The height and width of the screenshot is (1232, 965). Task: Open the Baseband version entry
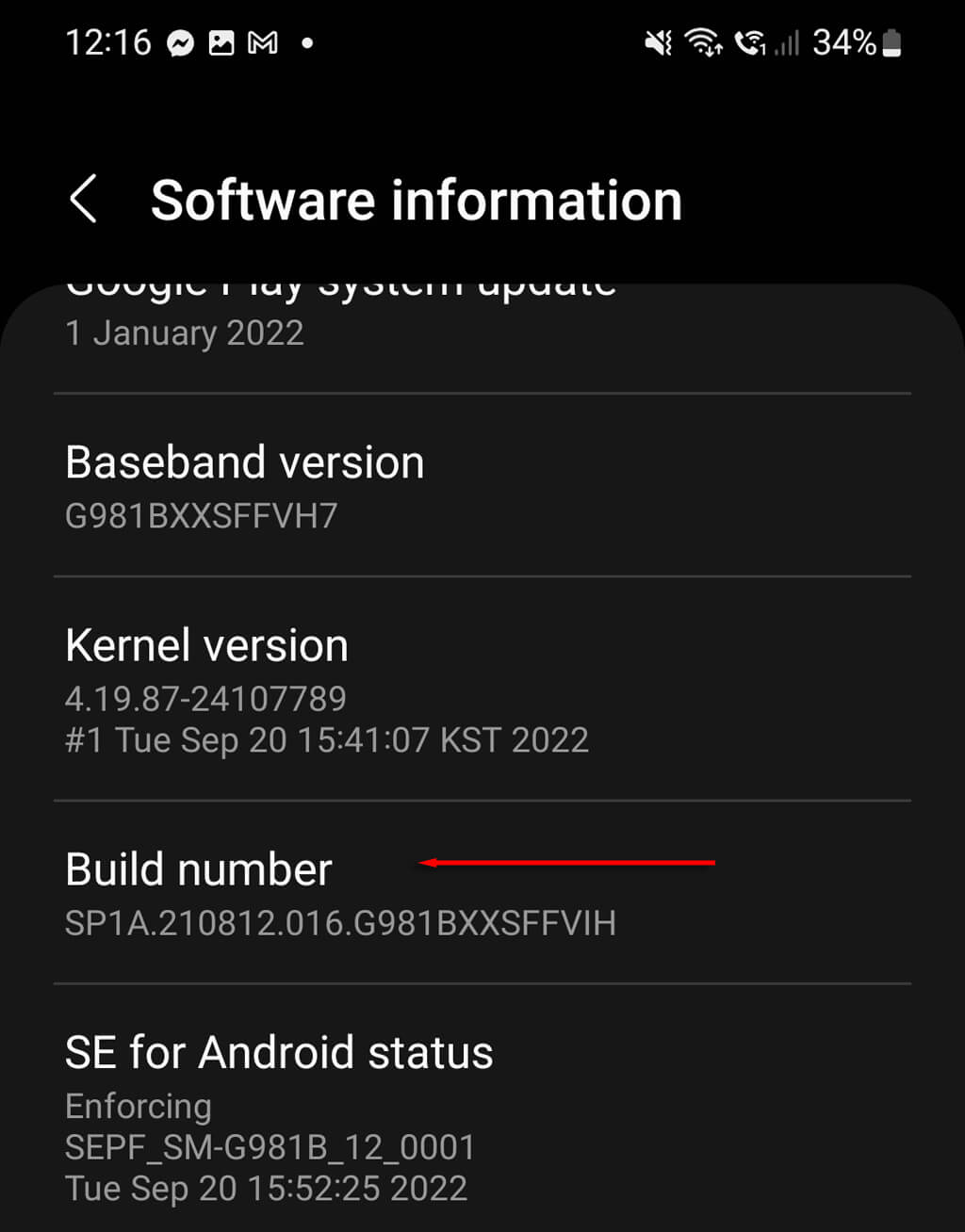click(x=245, y=486)
